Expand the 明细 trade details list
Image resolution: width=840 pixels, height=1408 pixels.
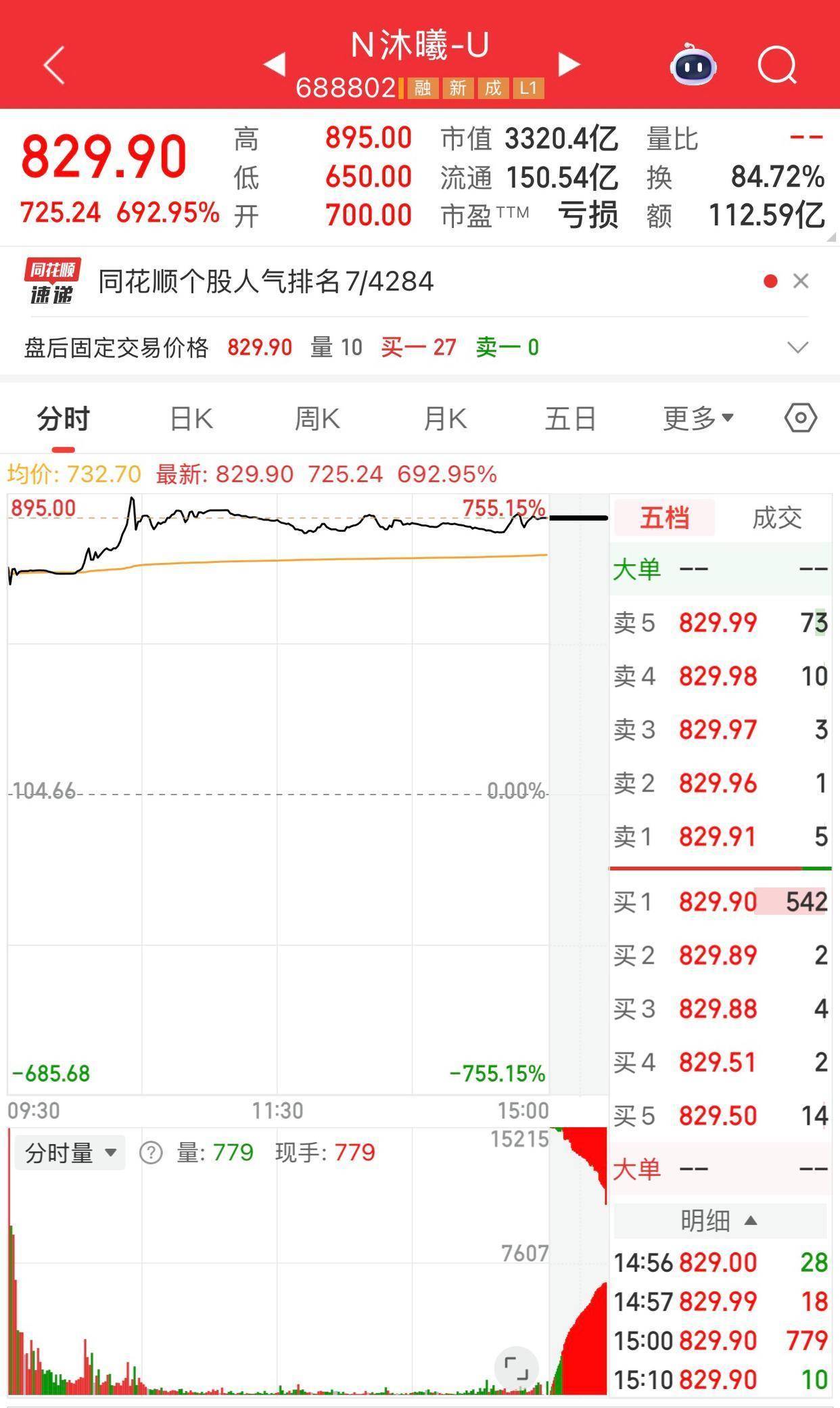[x=720, y=1221]
